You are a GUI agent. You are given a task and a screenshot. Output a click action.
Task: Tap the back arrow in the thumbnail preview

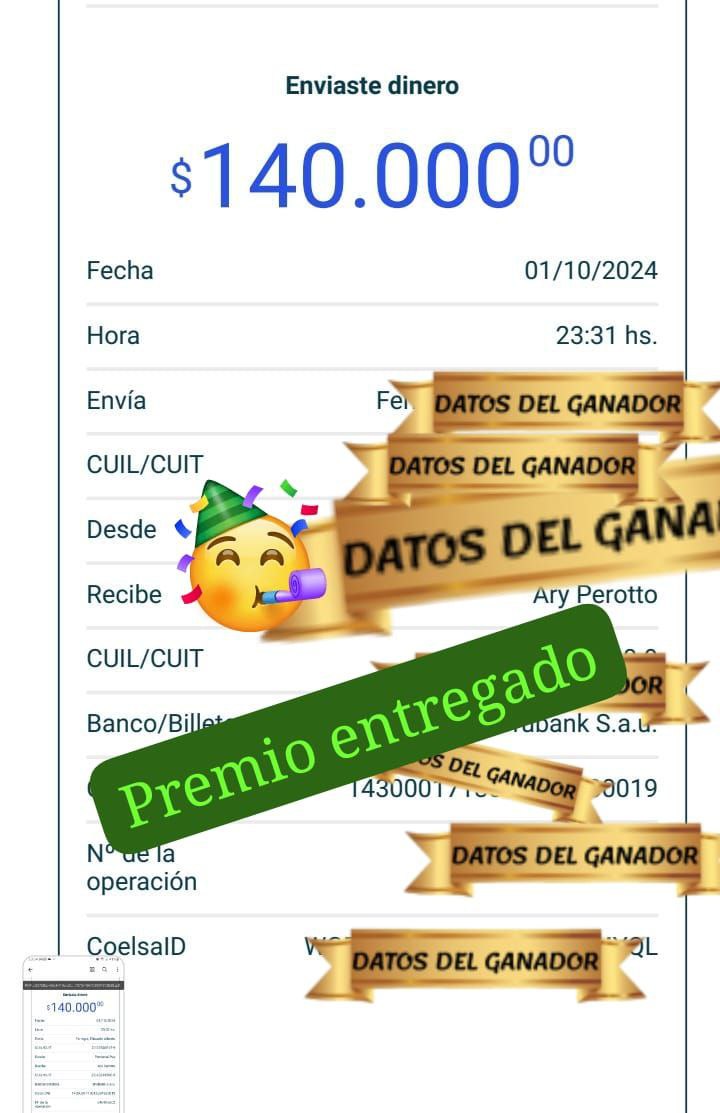pyautogui.click(x=29, y=970)
